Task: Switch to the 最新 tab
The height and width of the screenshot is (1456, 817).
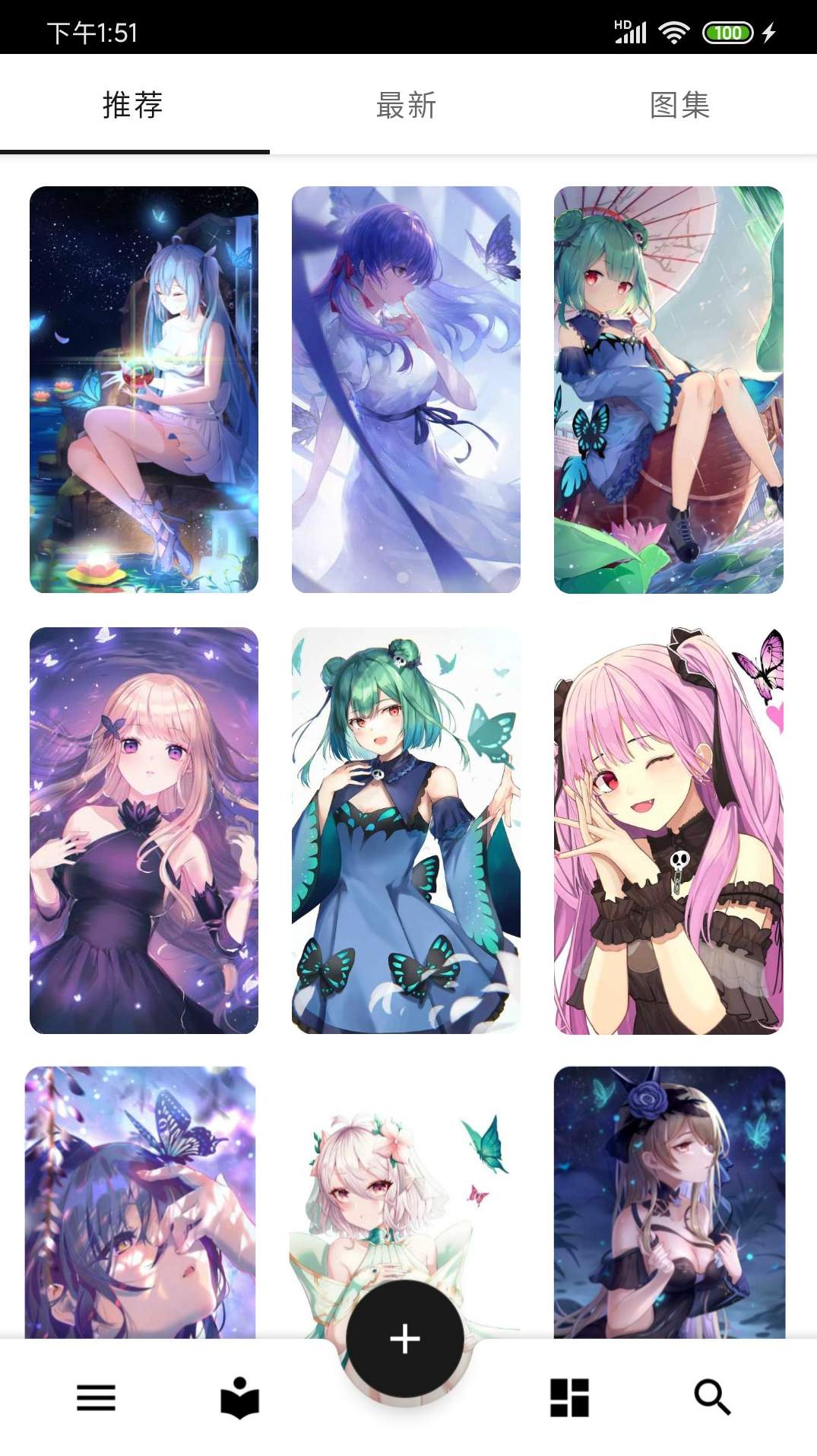Action: pyautogui.click(x=407, y=105)
